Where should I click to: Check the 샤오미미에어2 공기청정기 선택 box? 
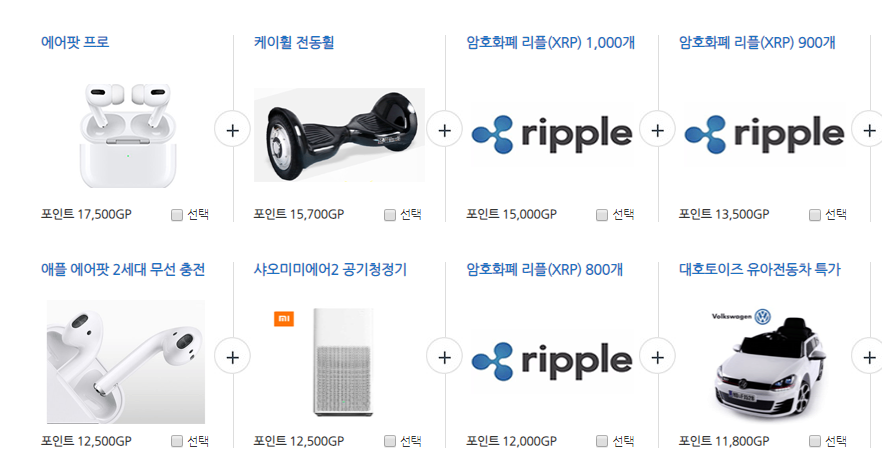(x=390, y=441)
